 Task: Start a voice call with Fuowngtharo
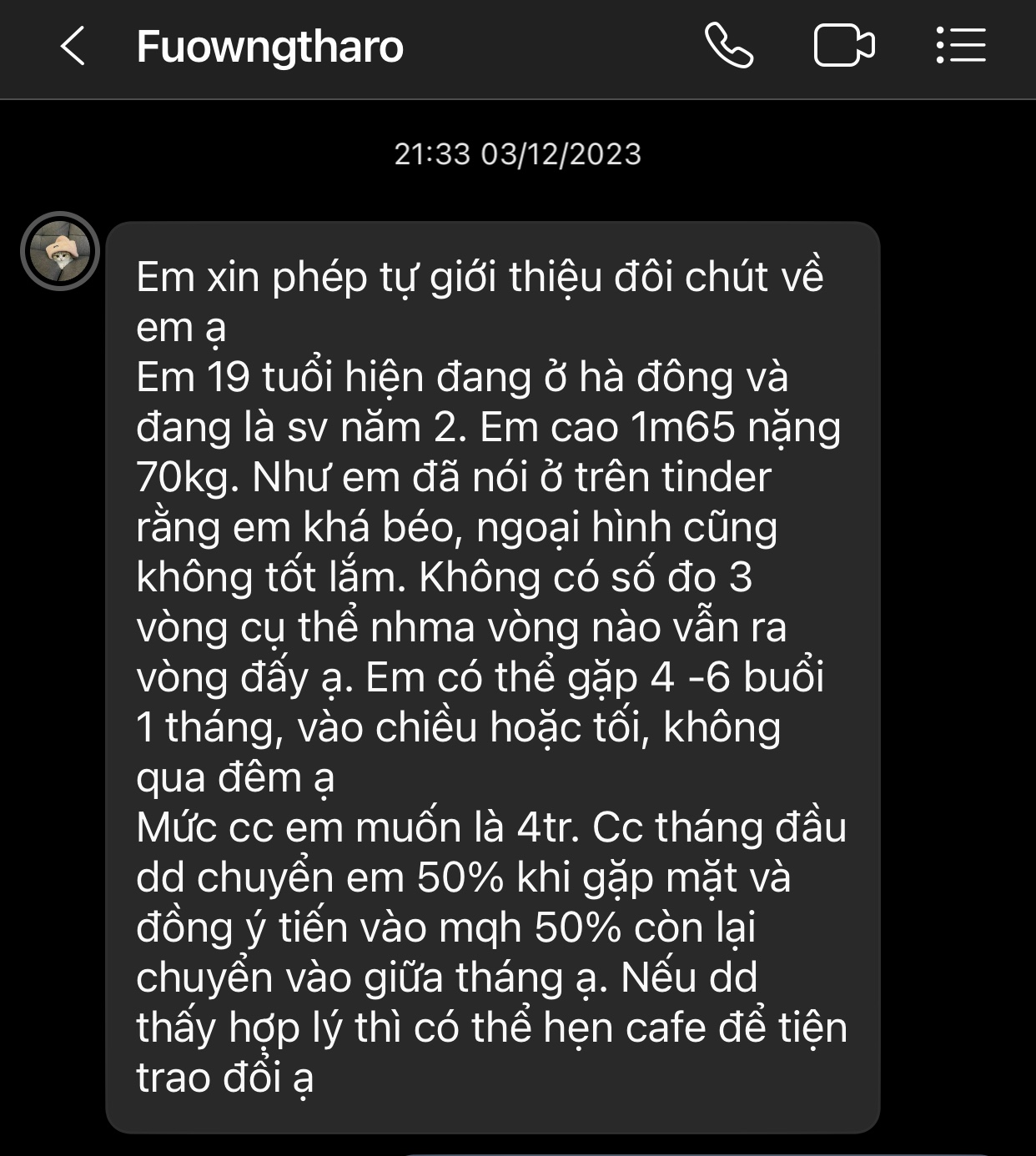point(728,46)
